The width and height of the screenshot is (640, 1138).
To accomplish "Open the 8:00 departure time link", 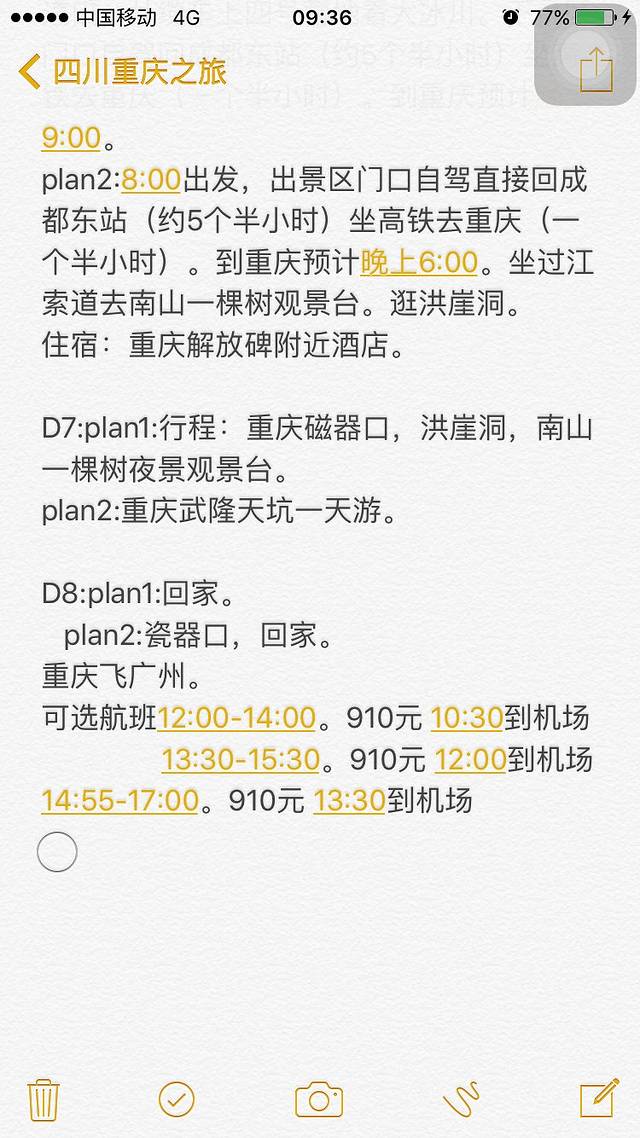I will (x=151, y=179).
